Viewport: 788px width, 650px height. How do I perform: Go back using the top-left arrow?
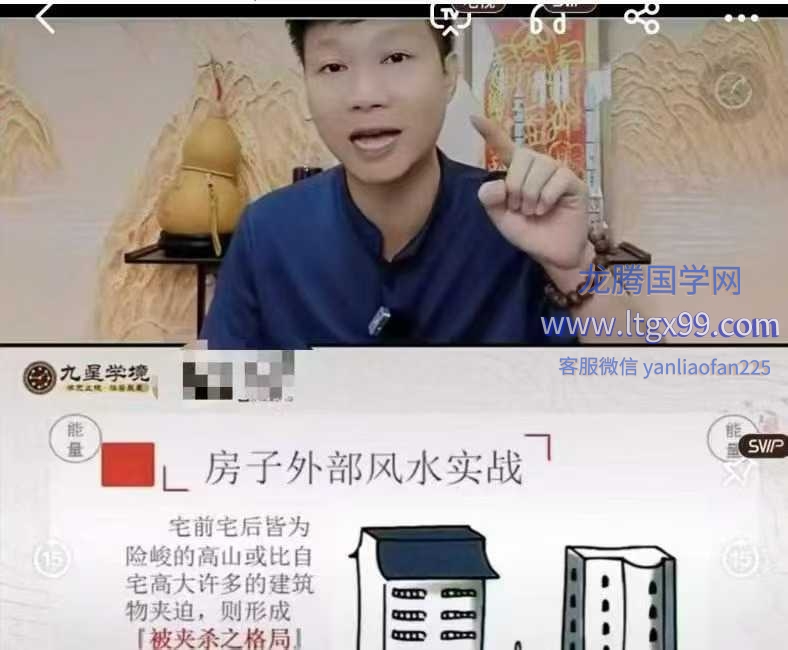(x=45, y=18)
